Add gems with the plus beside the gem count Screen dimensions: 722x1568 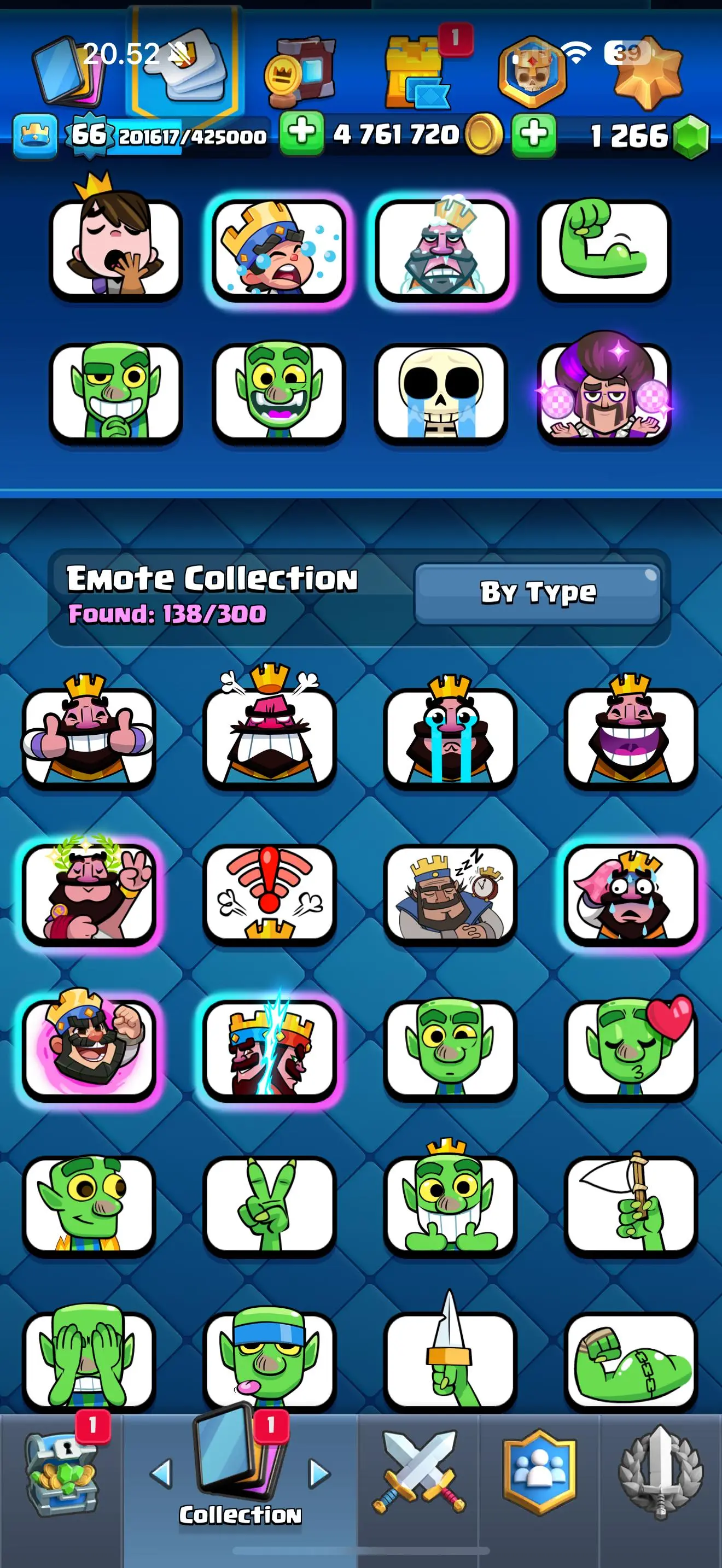click(x=533, y=134)
